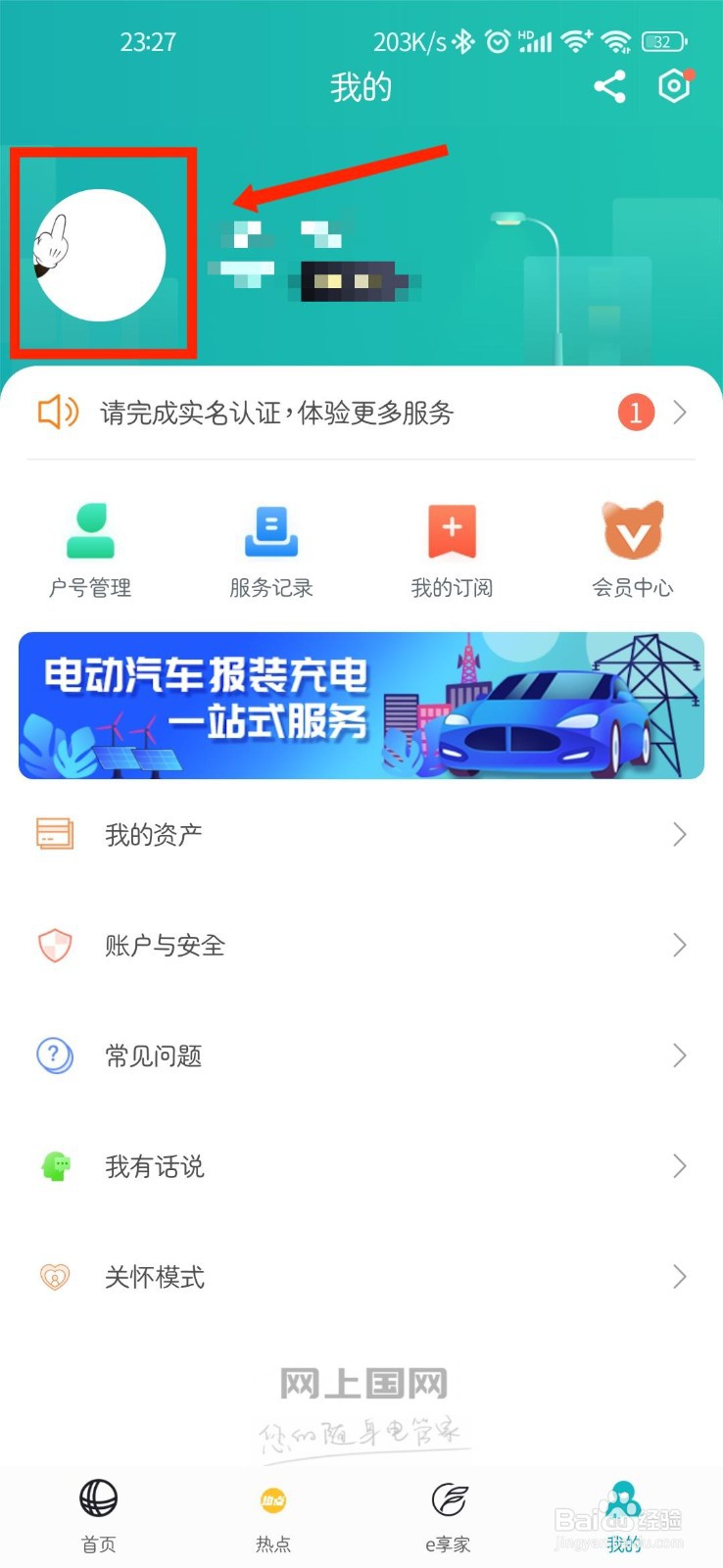
Task: Open 我的订阅
Action: (x=452, y=549)
